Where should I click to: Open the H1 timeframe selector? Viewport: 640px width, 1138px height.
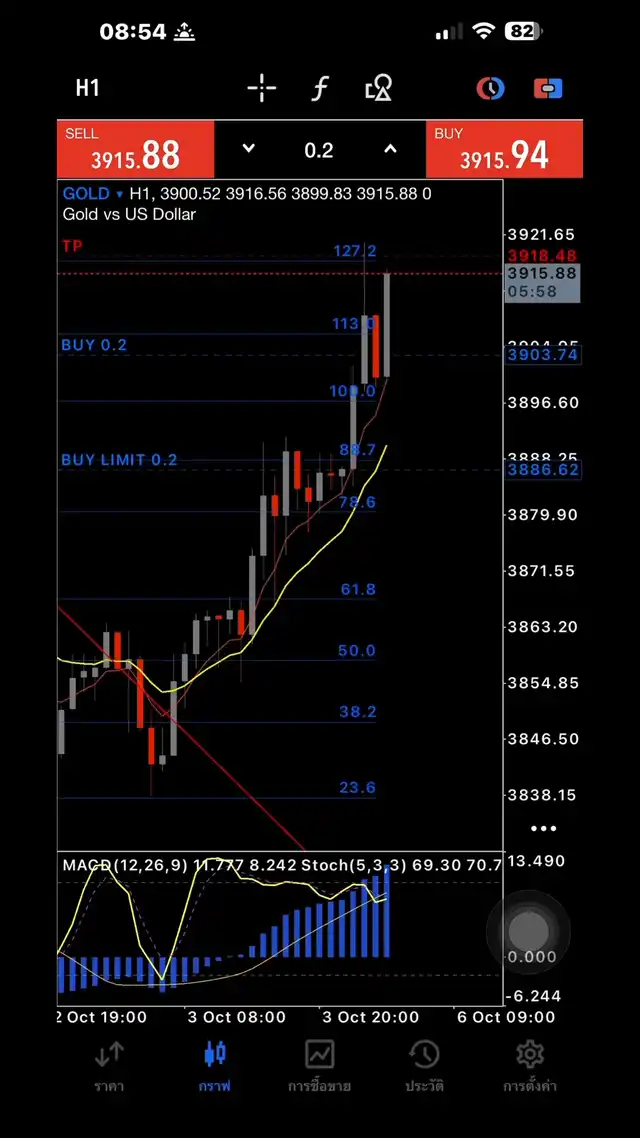pos(88,88)
